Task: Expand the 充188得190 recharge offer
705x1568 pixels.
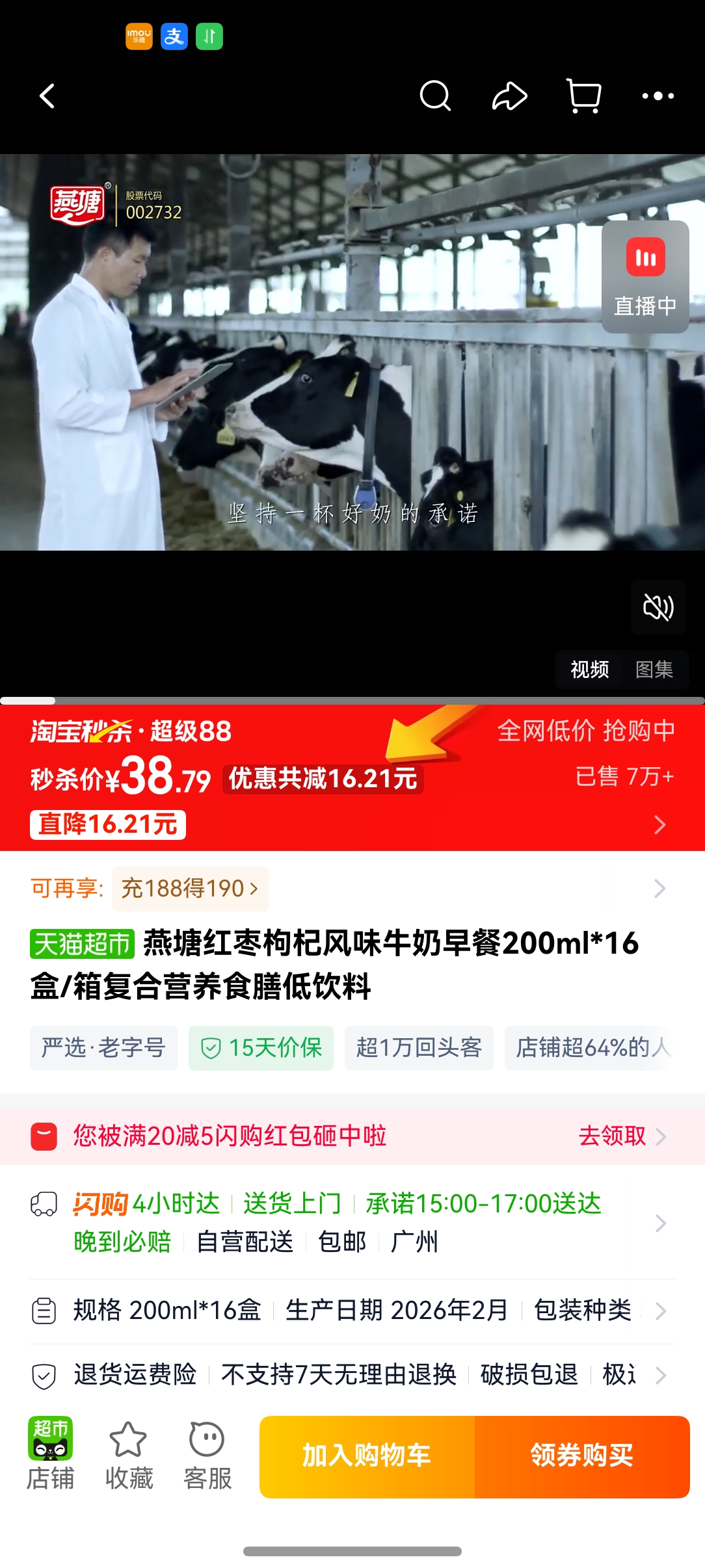Action: tap(189, 889)
